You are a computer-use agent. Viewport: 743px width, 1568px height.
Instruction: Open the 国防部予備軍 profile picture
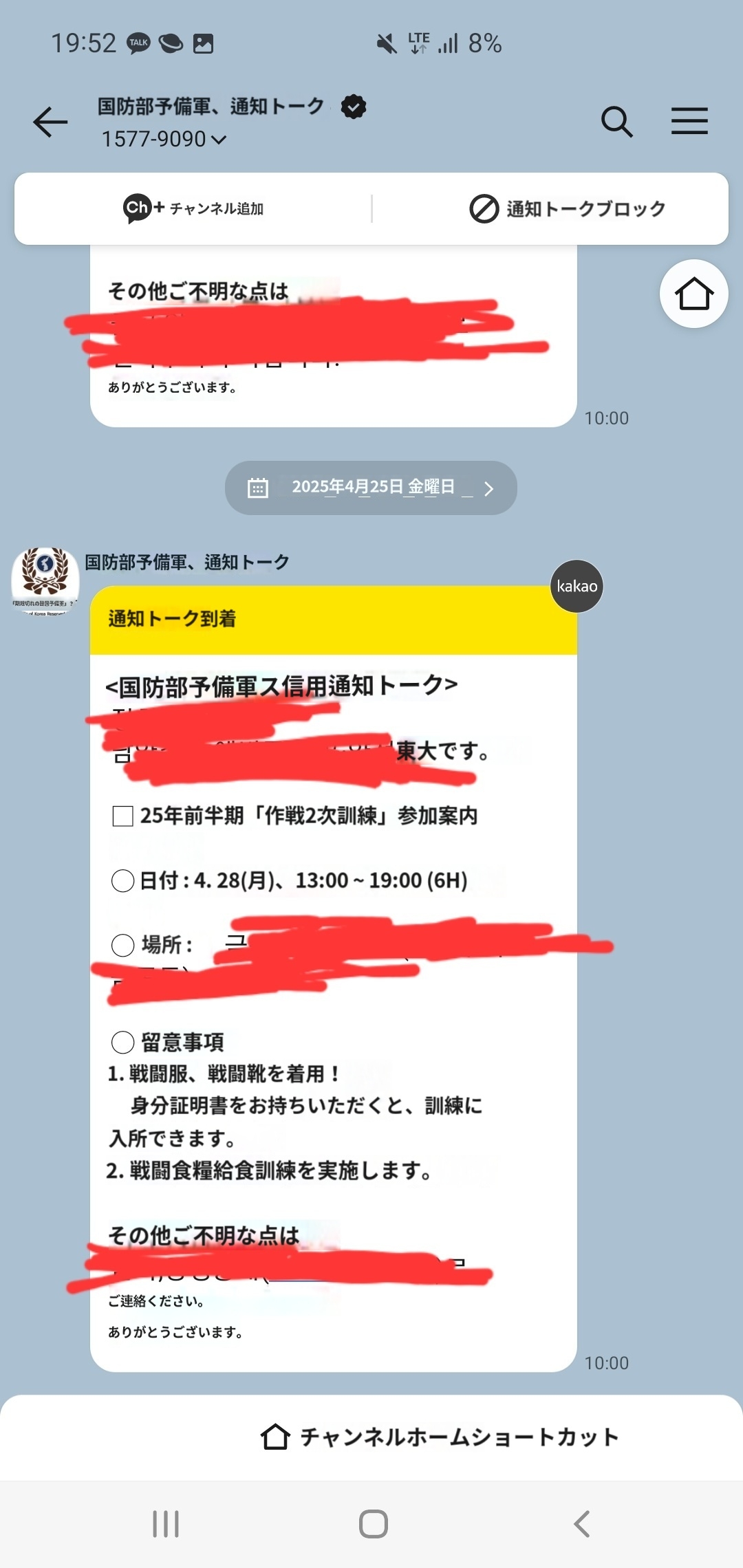coord(45,581)
